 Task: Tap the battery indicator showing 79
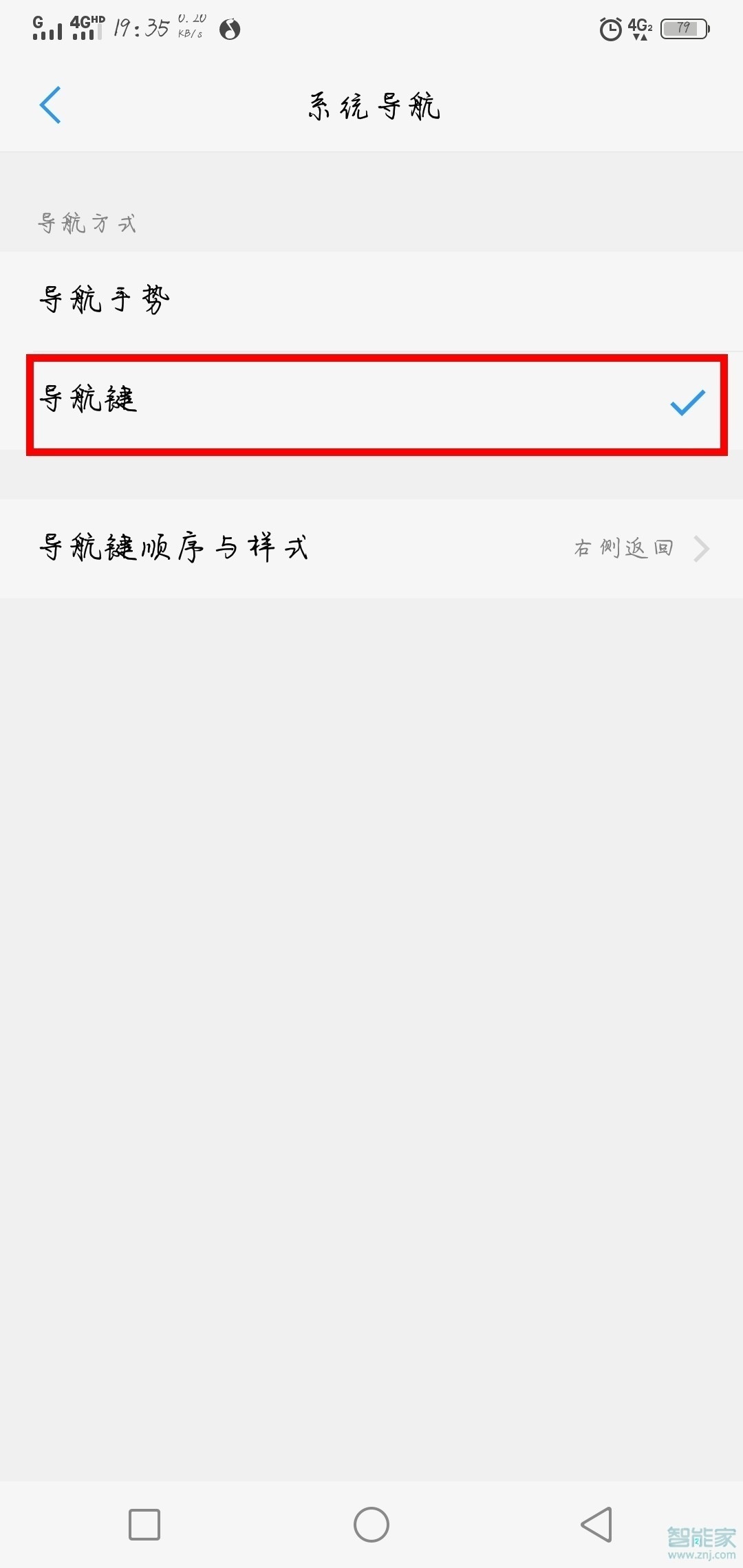point(683,29)
